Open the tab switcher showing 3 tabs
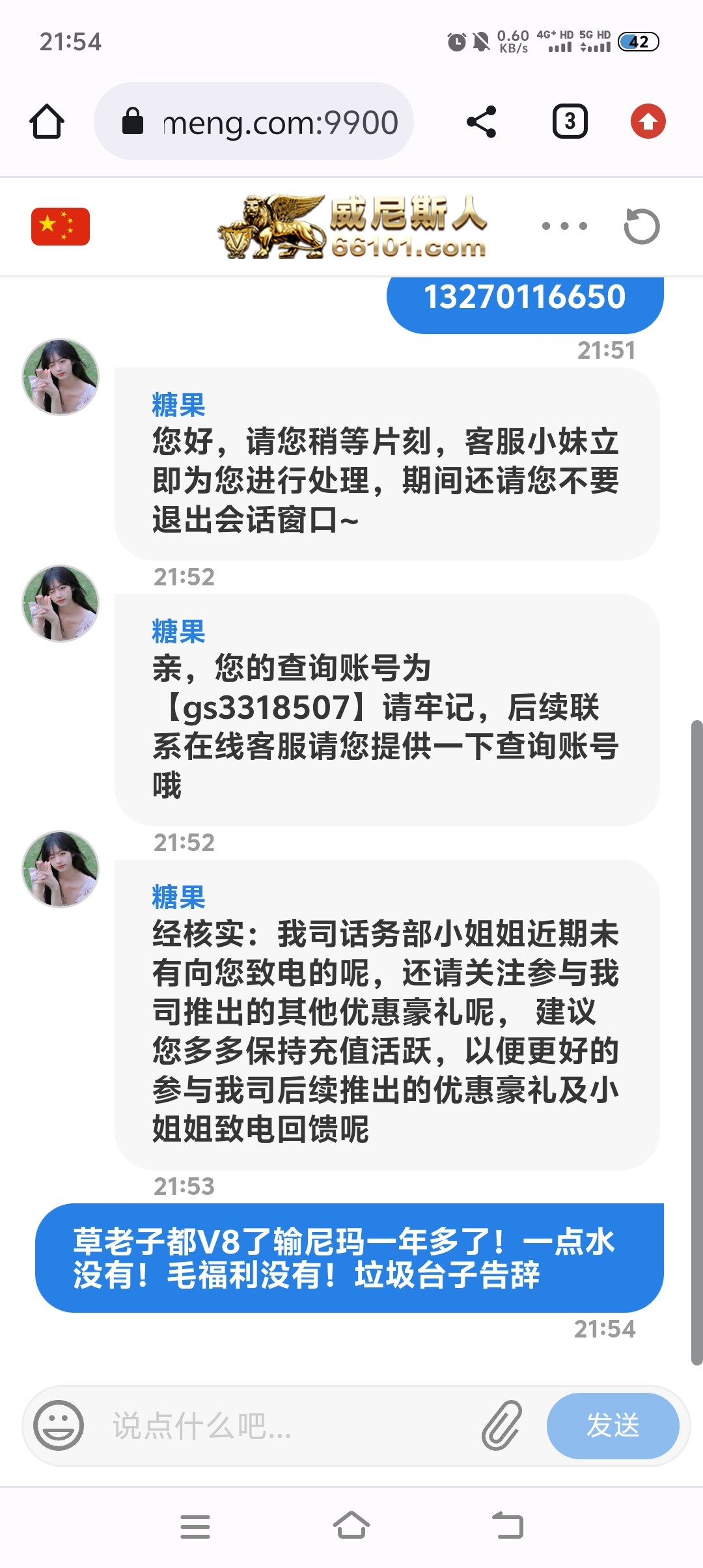This screenshot has width=703, height=1568. pyautogui.click(x=570, y=122)
